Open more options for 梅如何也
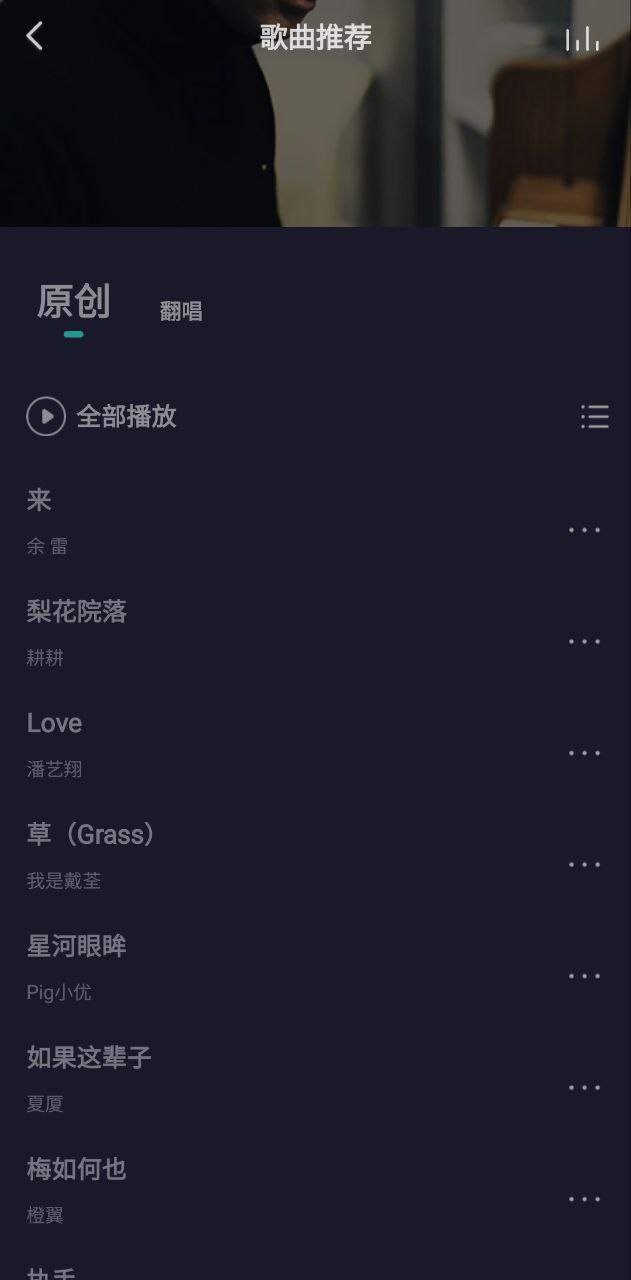 pyautogui.click(x=584, y=1199)
